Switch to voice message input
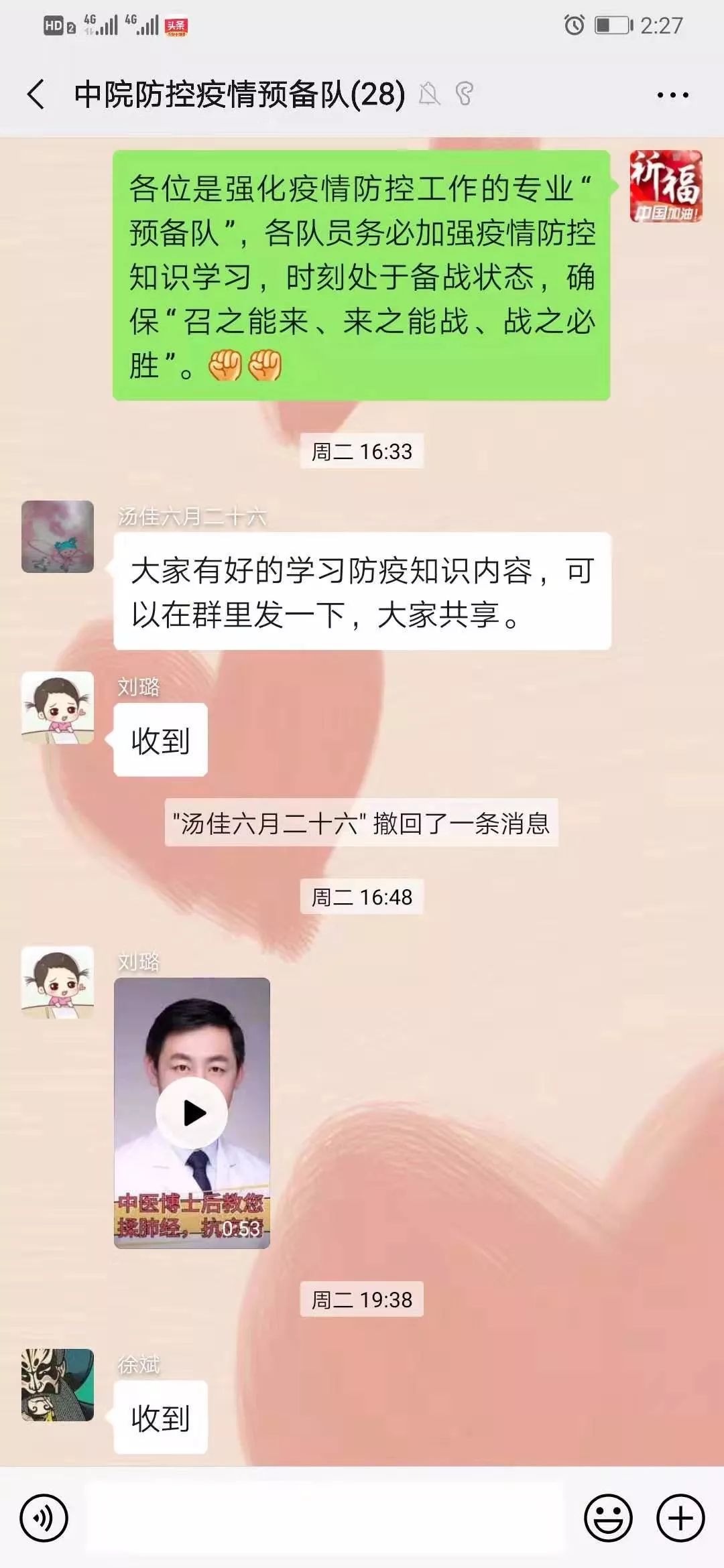The height and width of the screenshot is (1568, 724). coord(44,1518)
